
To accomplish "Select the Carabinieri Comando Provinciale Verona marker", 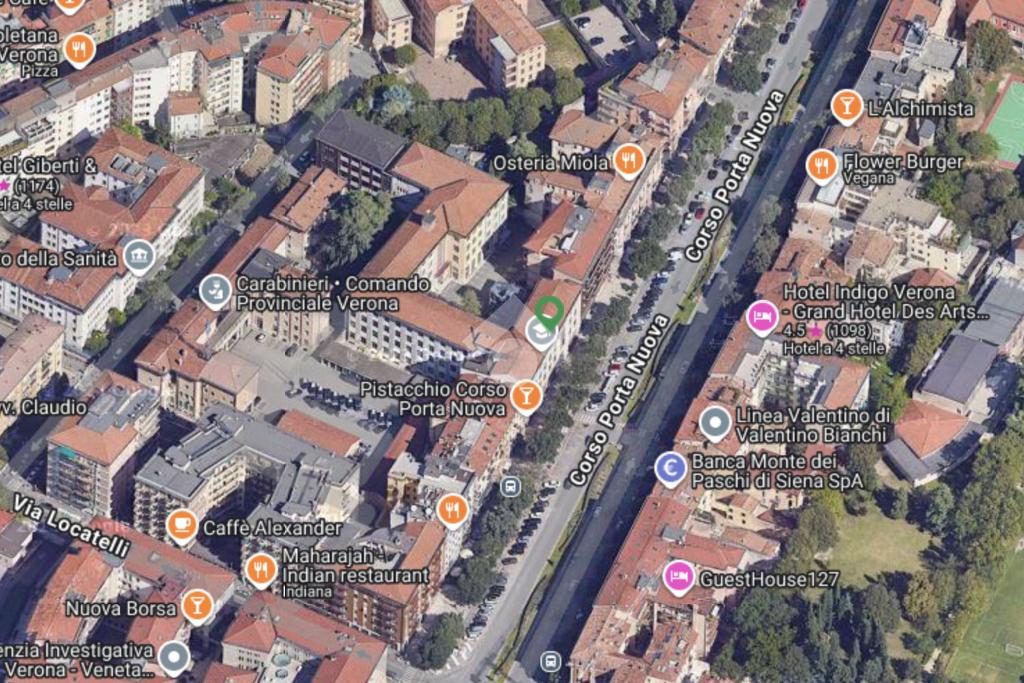I will pos(215,291).
